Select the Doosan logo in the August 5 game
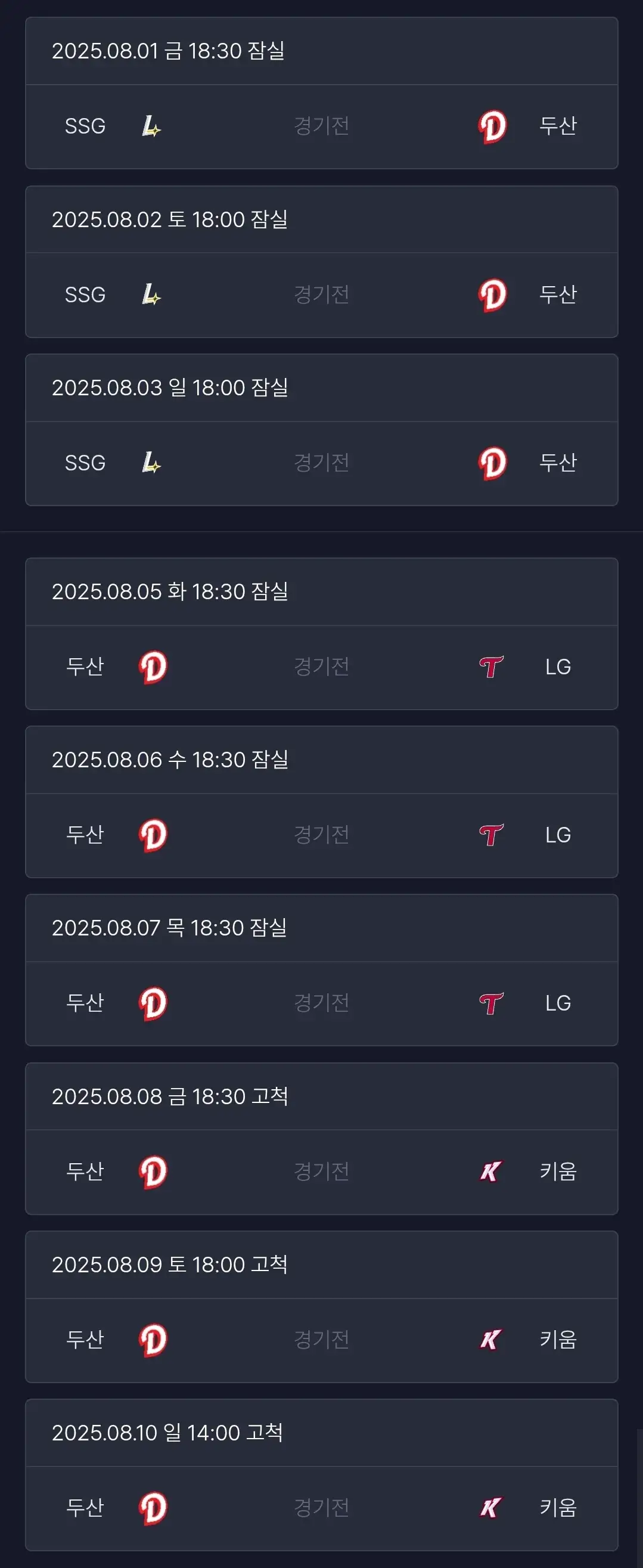The height and width of the screenshot is (1568, 643). coord(153,666)
